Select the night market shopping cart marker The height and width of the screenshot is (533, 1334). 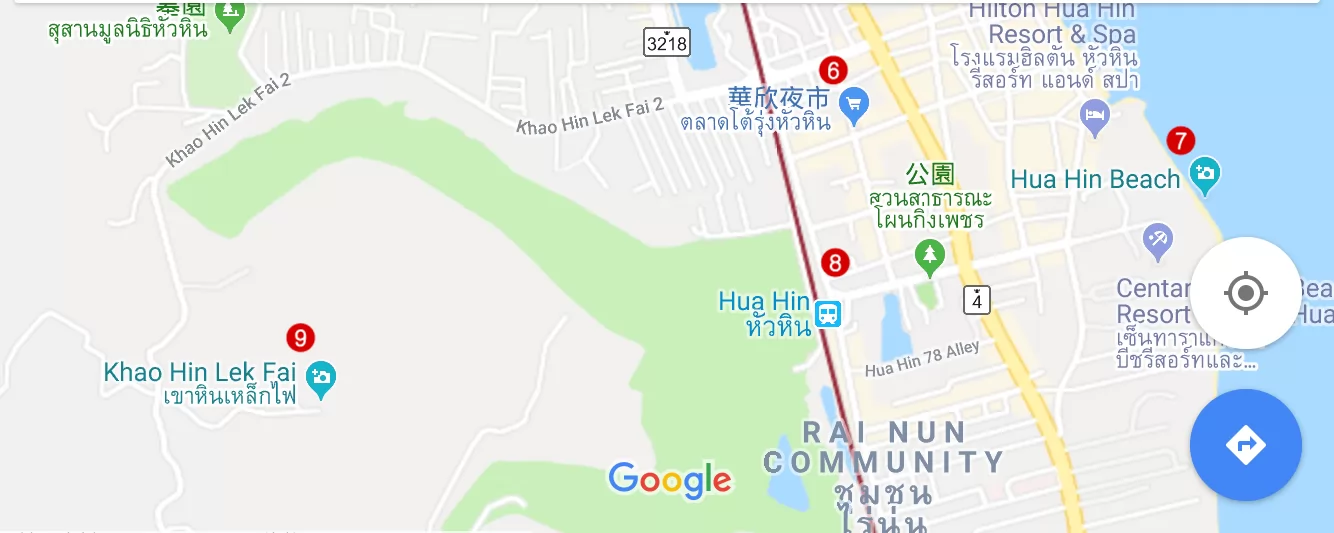point(853,103)
